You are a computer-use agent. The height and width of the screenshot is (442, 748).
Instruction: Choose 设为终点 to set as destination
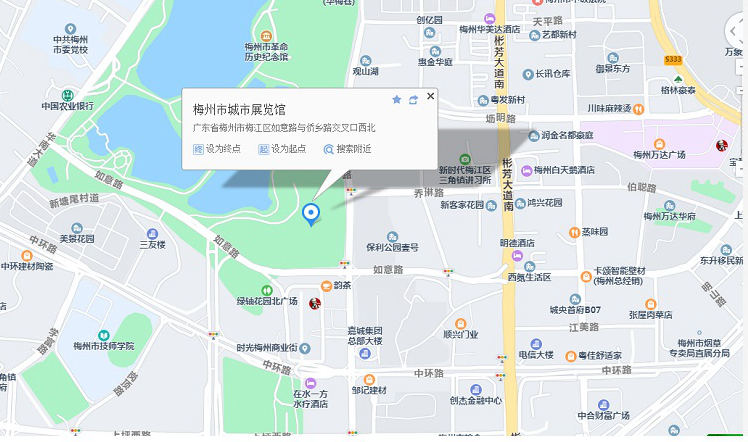(x=217, y=149)
